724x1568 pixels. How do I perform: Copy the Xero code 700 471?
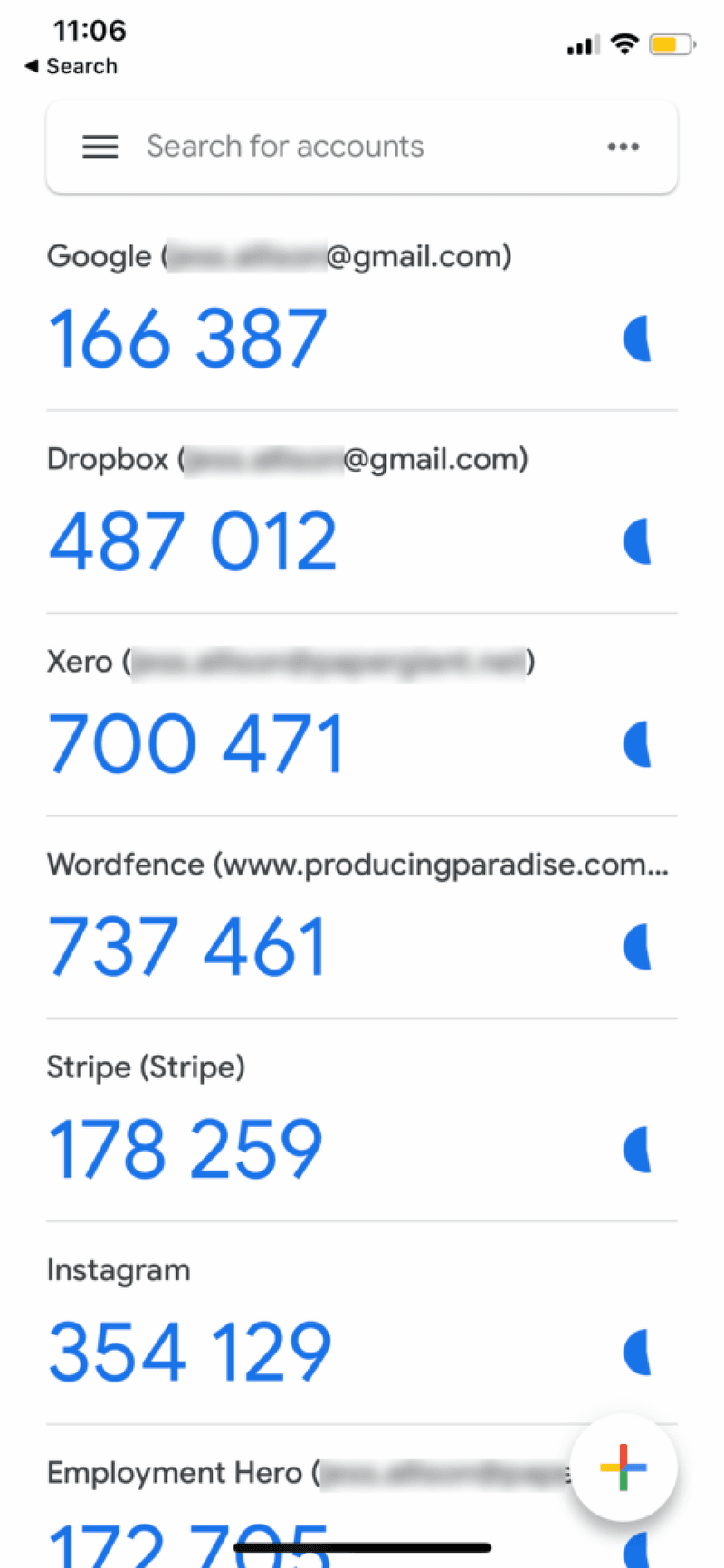tap(196, 744)
